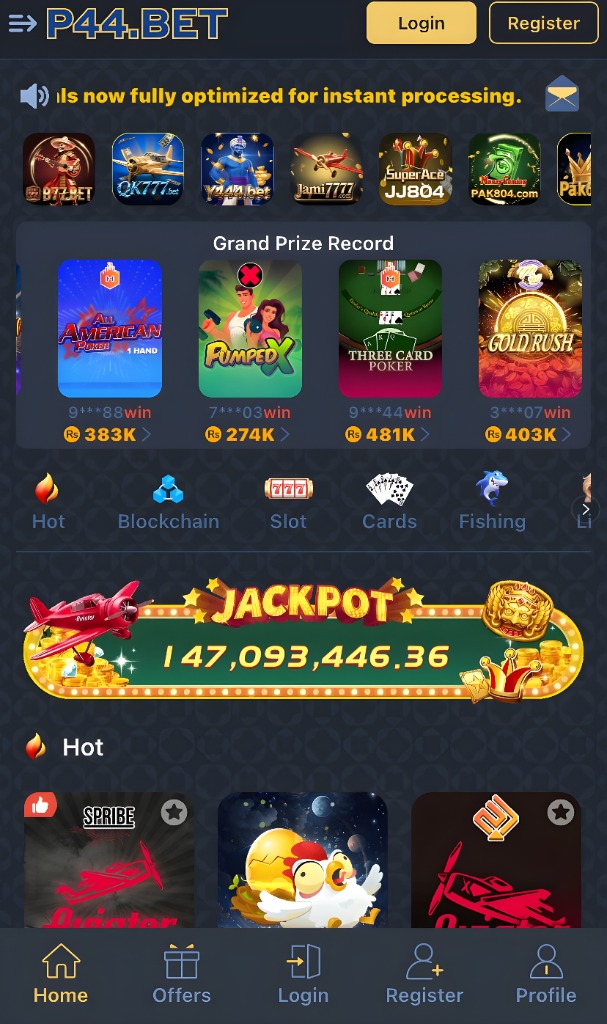Switch to the Slot category

coord(288,502)
